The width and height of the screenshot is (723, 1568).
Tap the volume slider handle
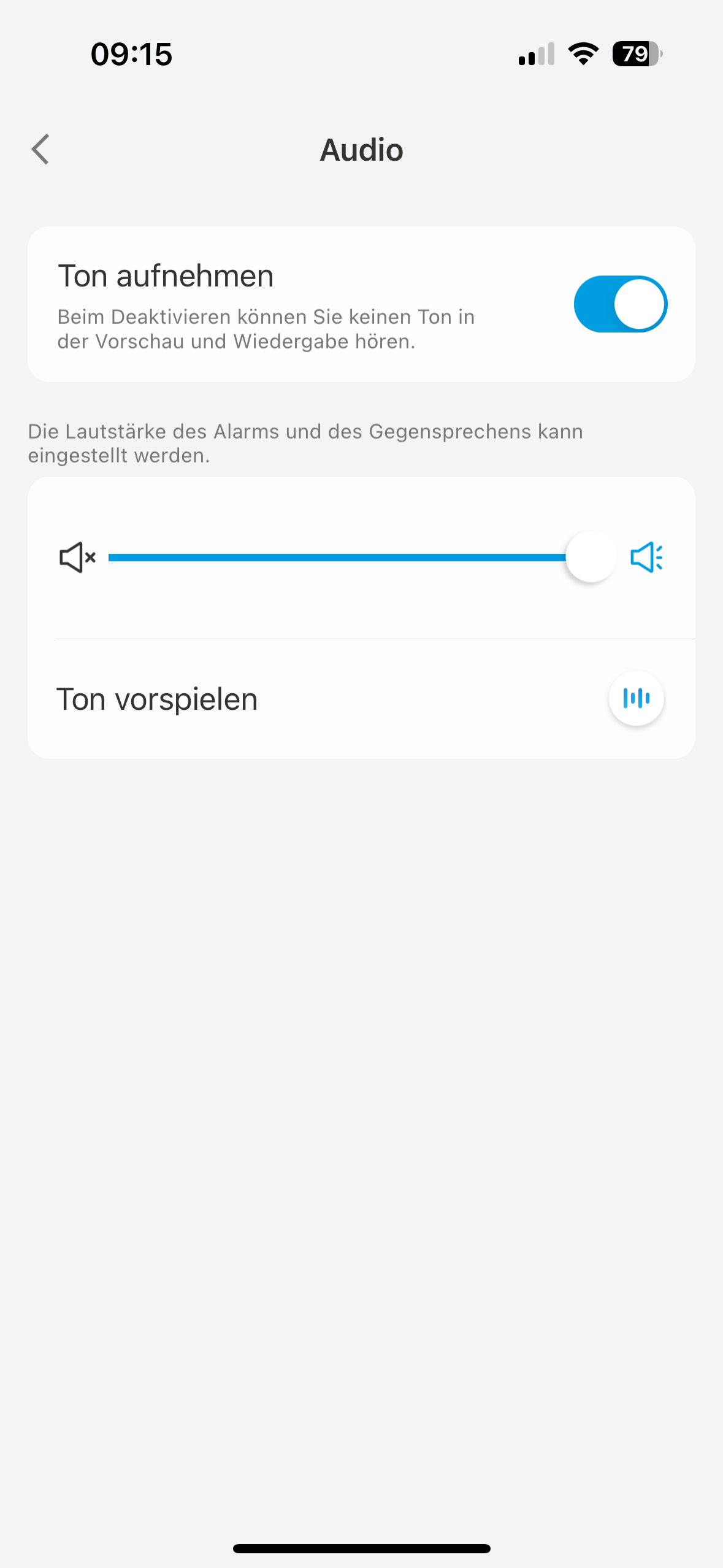(591, 557)
